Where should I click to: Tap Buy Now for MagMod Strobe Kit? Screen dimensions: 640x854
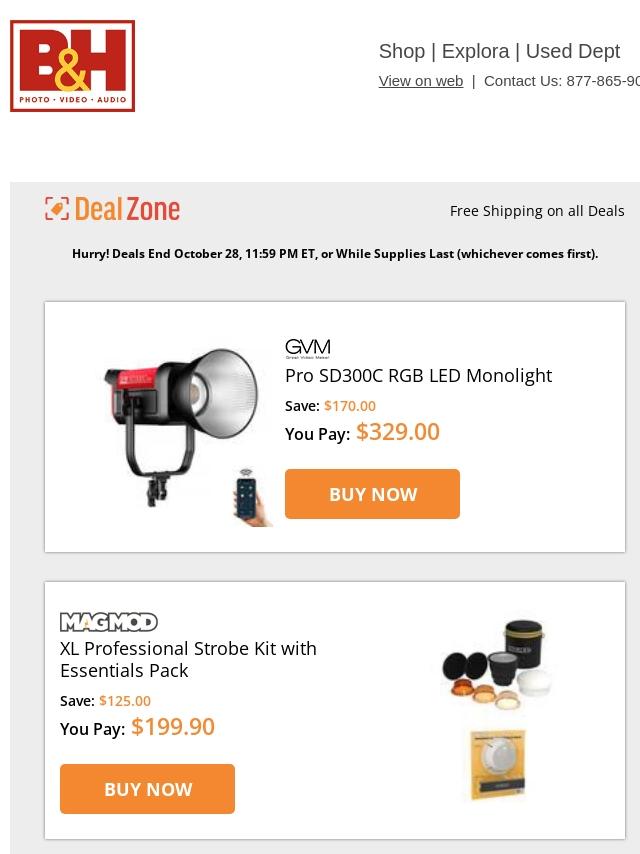147,789
